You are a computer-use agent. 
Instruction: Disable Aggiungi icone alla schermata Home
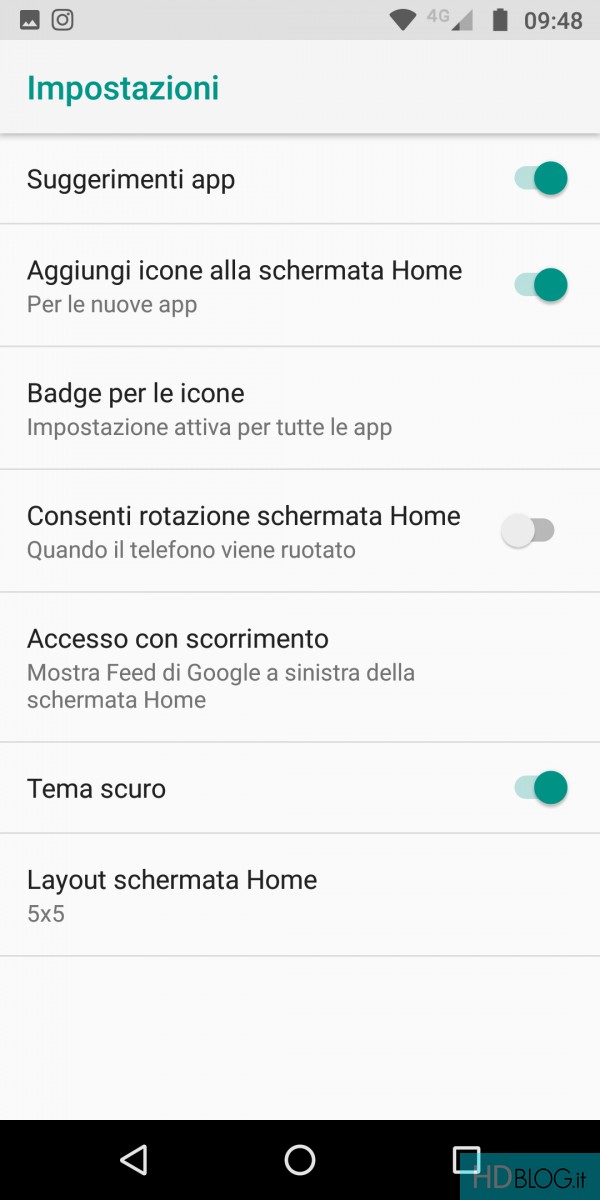(x=541, y=285)
